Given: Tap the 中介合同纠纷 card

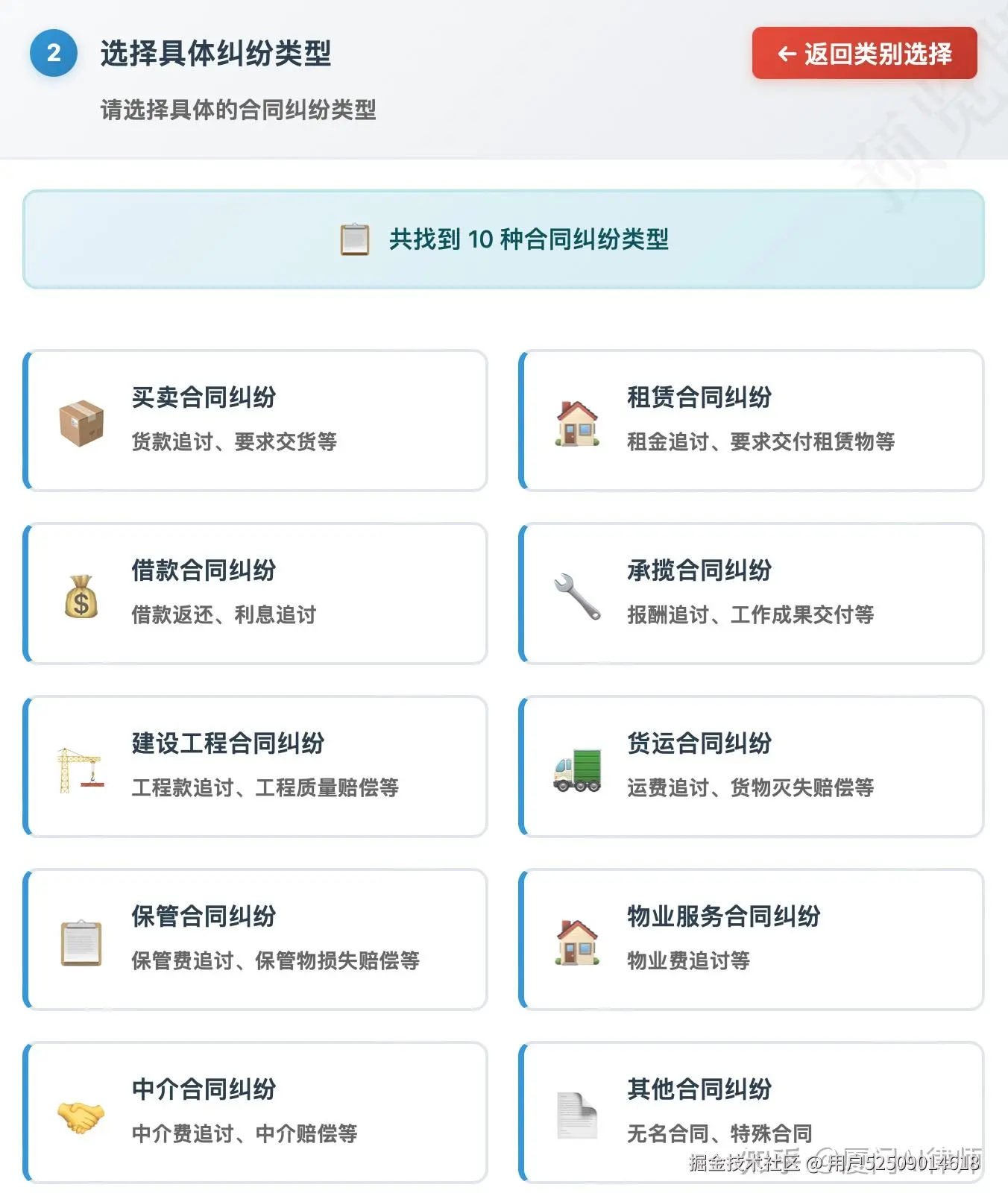Looking at the screenshot, I should (x=256, y=1113).
